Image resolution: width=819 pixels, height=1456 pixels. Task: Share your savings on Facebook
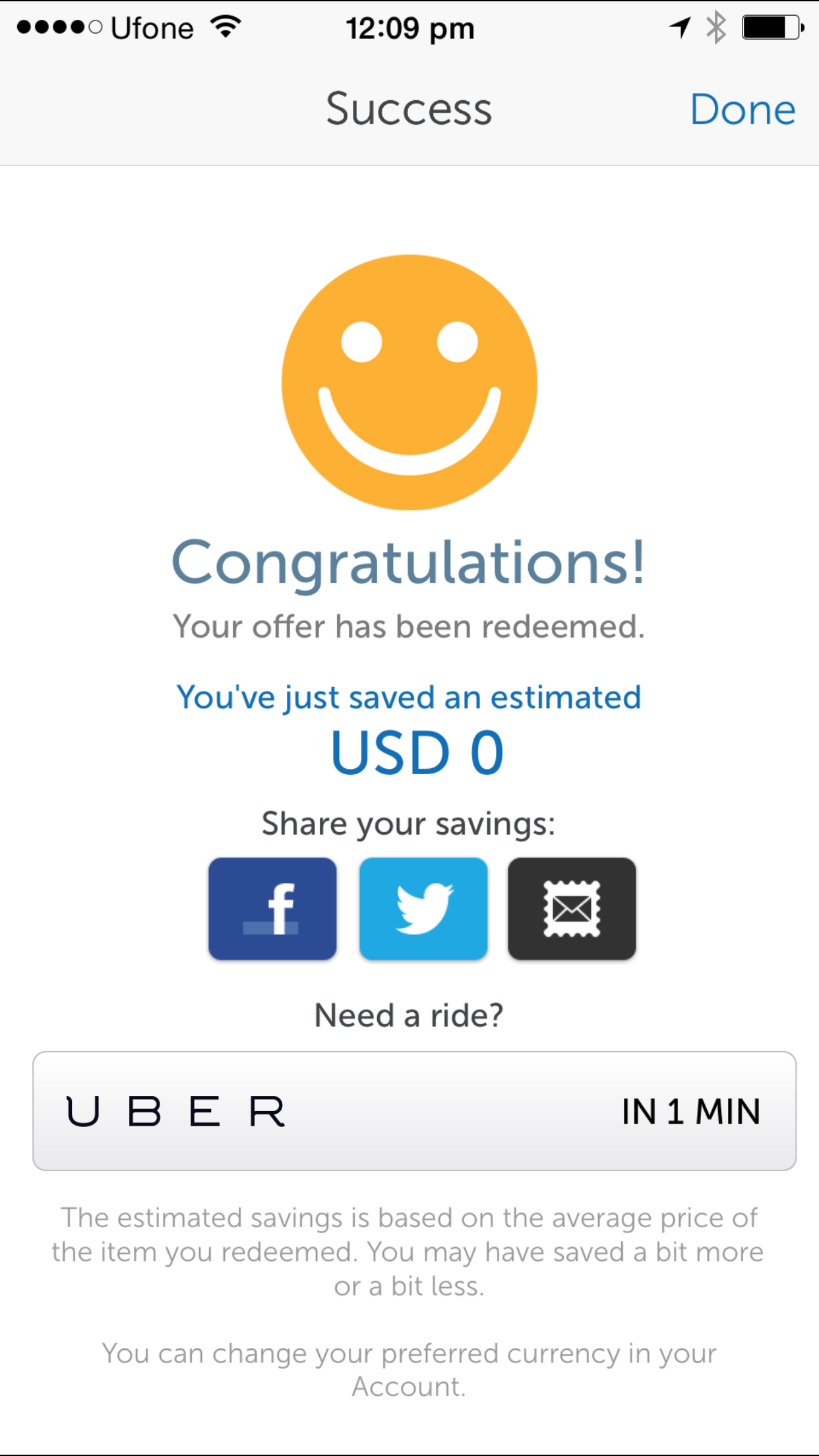coord(272,909)
